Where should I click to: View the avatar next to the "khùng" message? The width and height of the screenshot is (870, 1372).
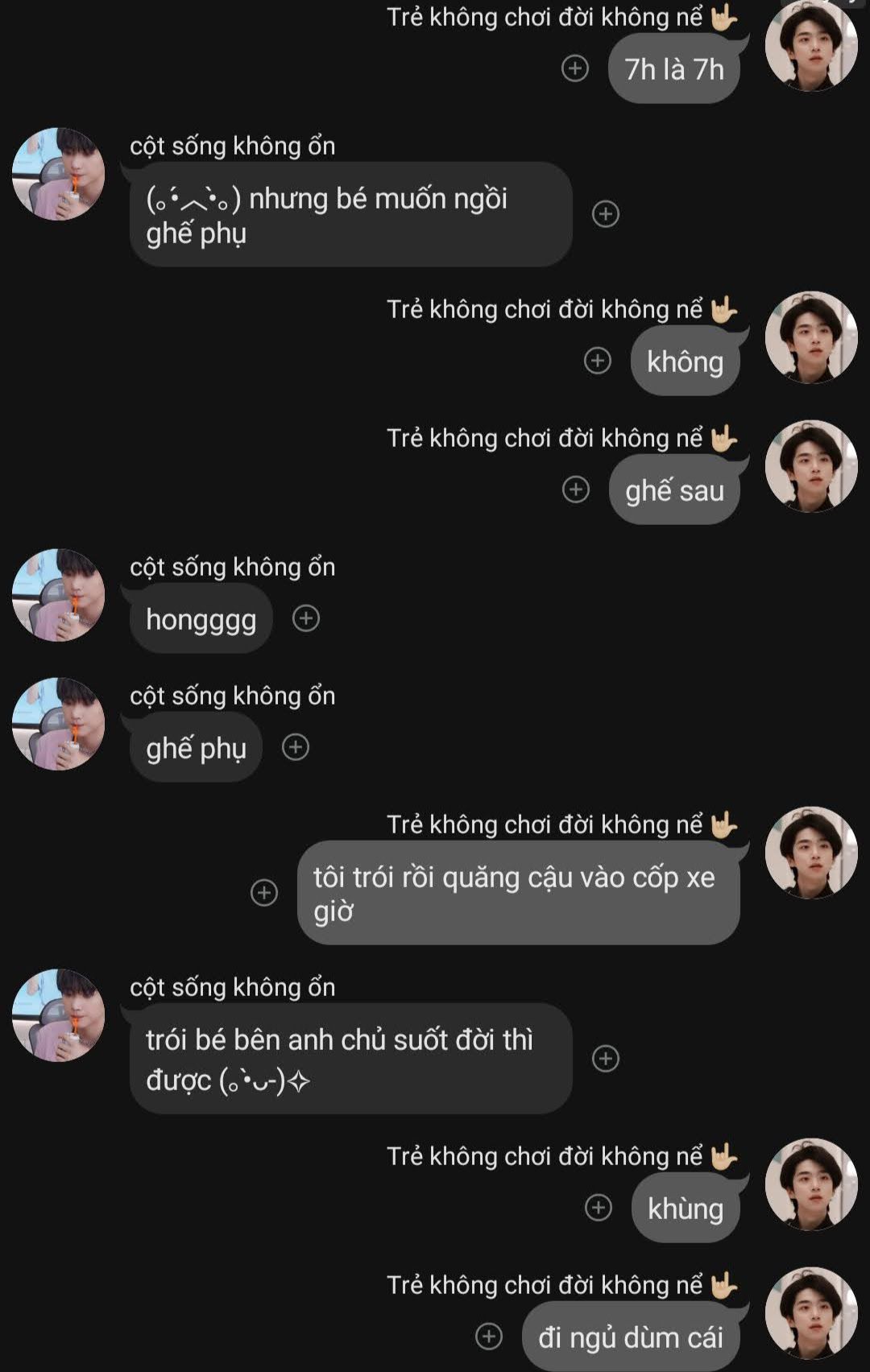pyautogui.click(x=811, y=1184)
